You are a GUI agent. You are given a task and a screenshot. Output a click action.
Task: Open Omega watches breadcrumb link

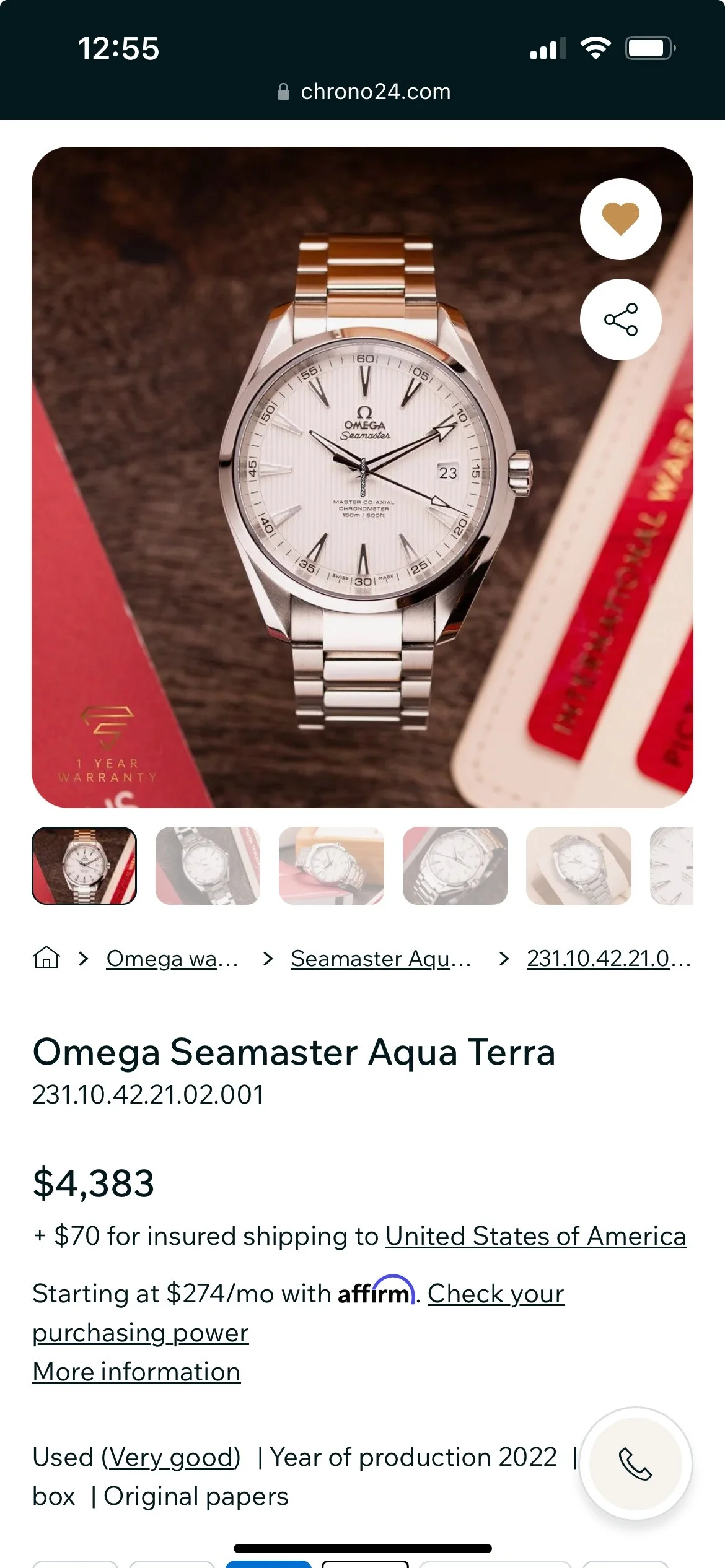click(172, 959)
